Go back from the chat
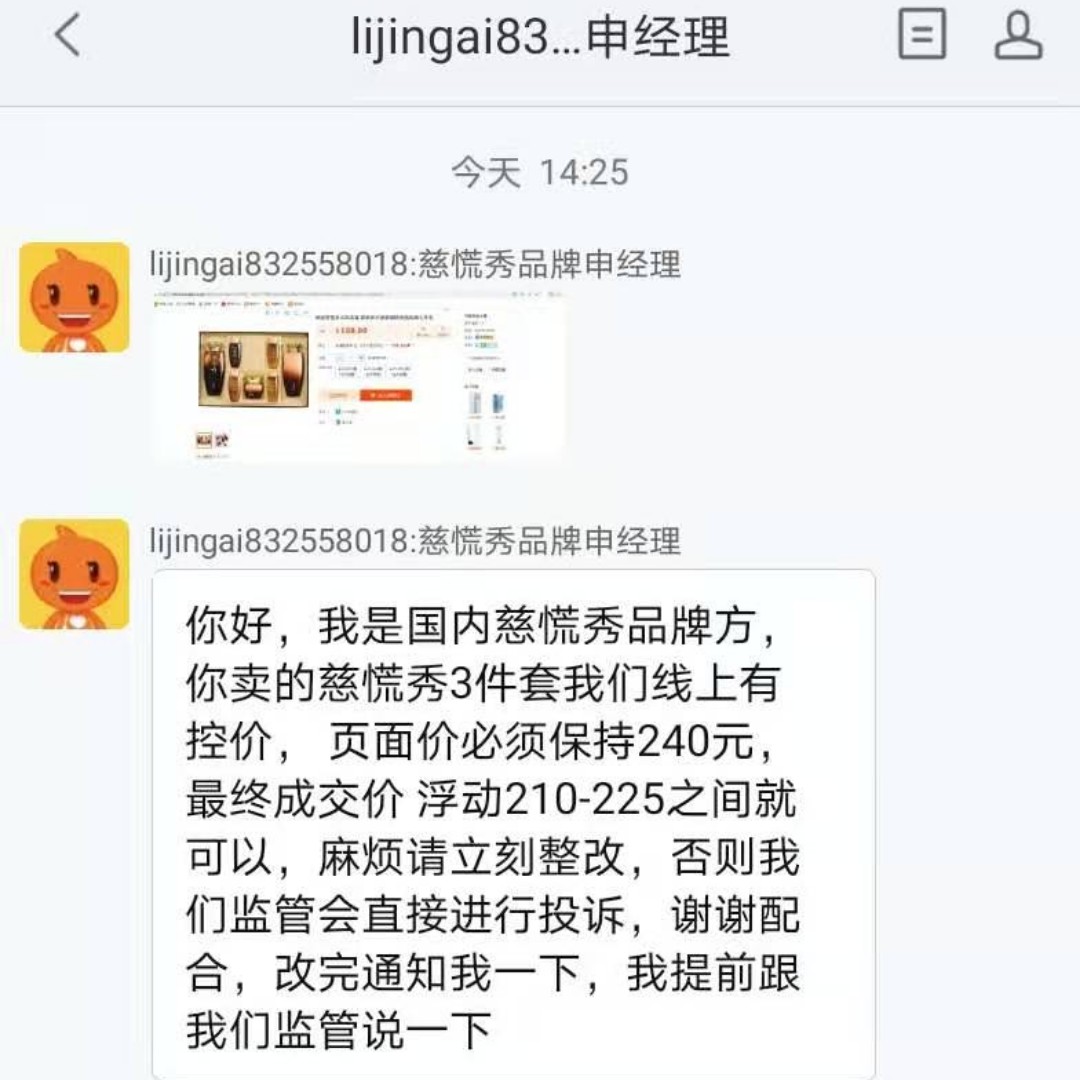The image size is (1080, 1080). [x=67, y=37]
